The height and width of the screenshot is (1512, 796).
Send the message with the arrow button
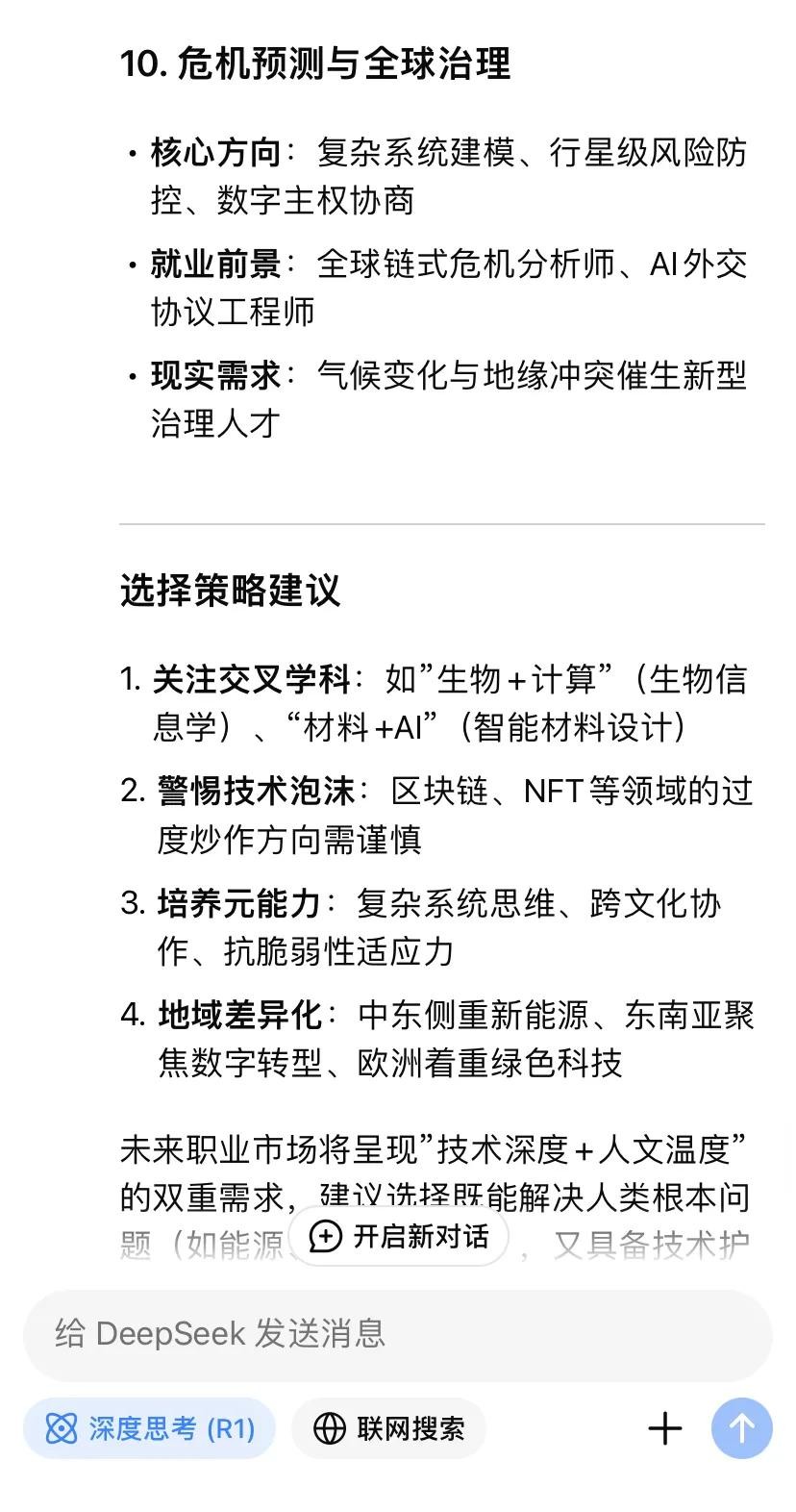741,1428
